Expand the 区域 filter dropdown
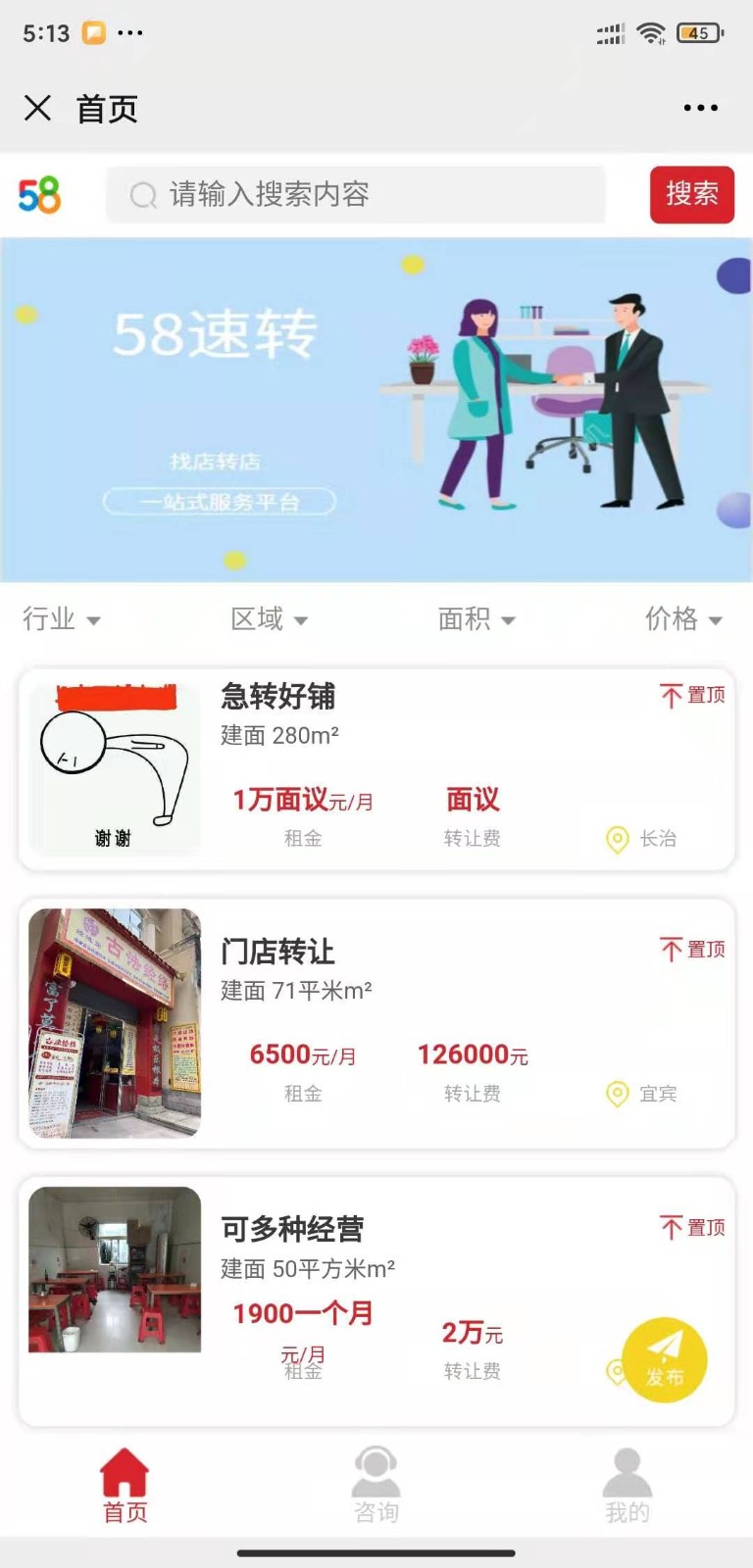Screen dimensions: 753x1568 click(x=270, y=618)
